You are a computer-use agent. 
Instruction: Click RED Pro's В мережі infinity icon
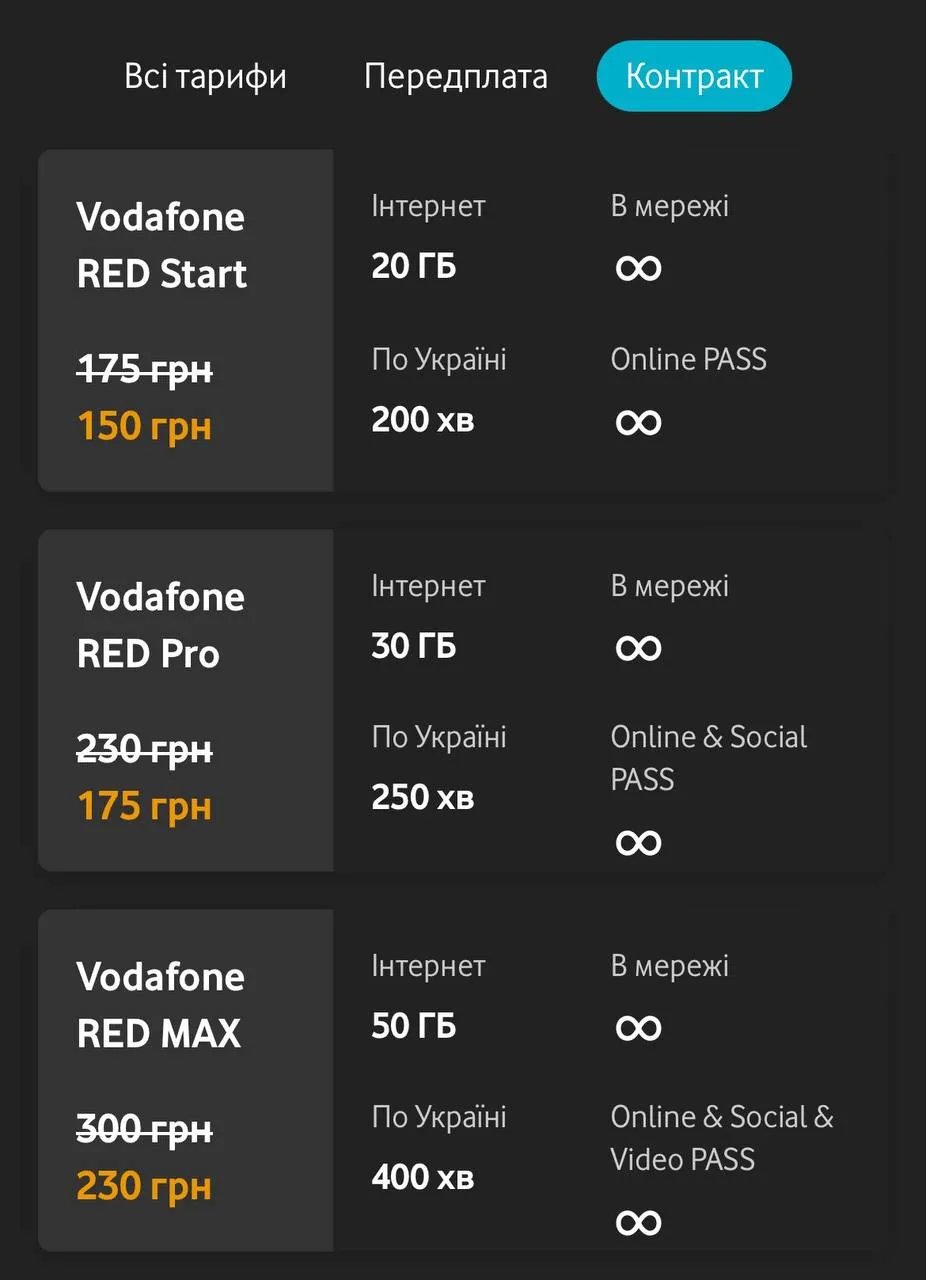click(x=637, y=647)
